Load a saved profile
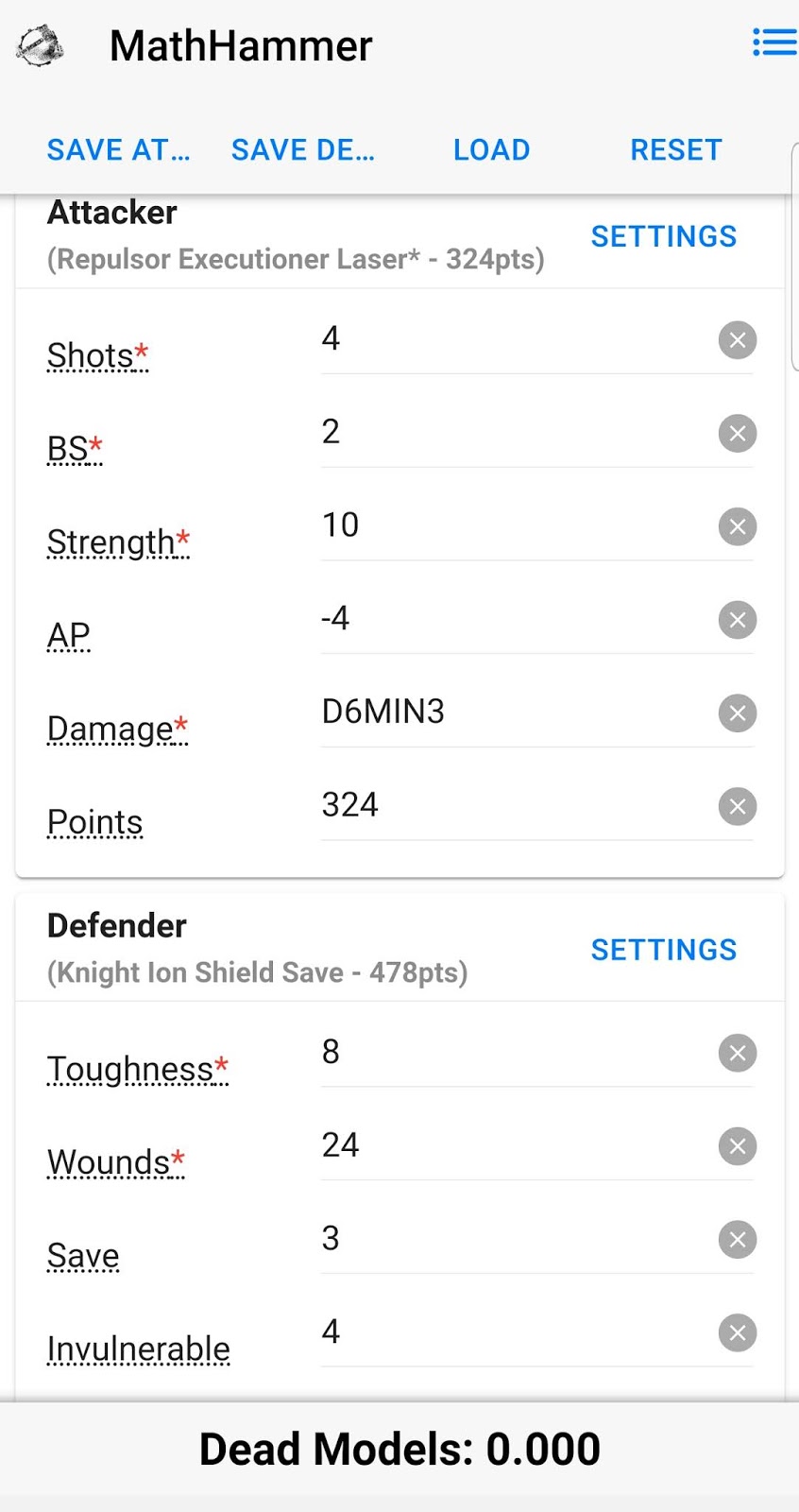 point(491,150)
